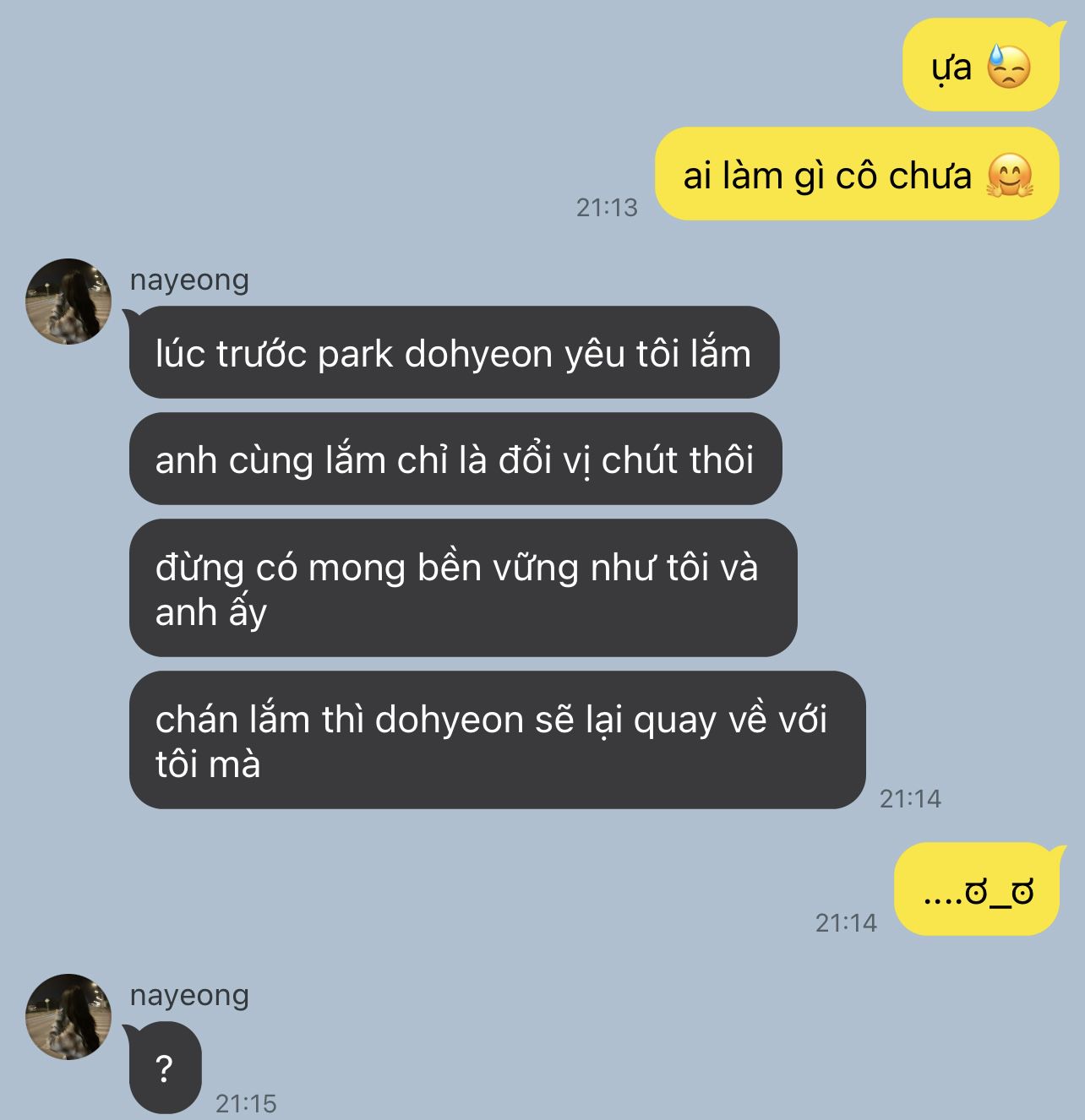Open nayeong's avatar beside "lúc trước park dohyeon" message
Viewport: 1085px width, 1120px height.
pos(68,302)
